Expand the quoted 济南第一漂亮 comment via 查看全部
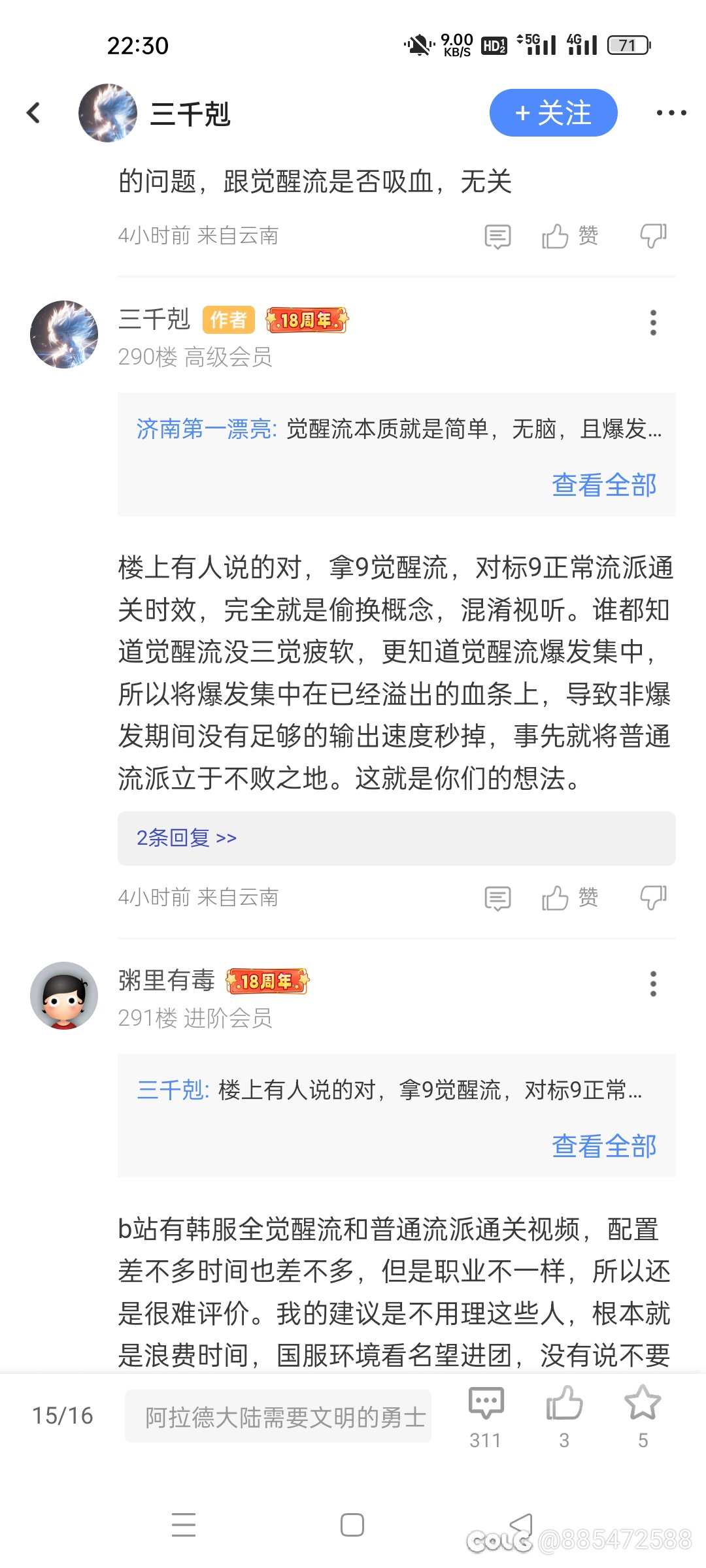Screen dimensions: 706x1568 point(604,485)
